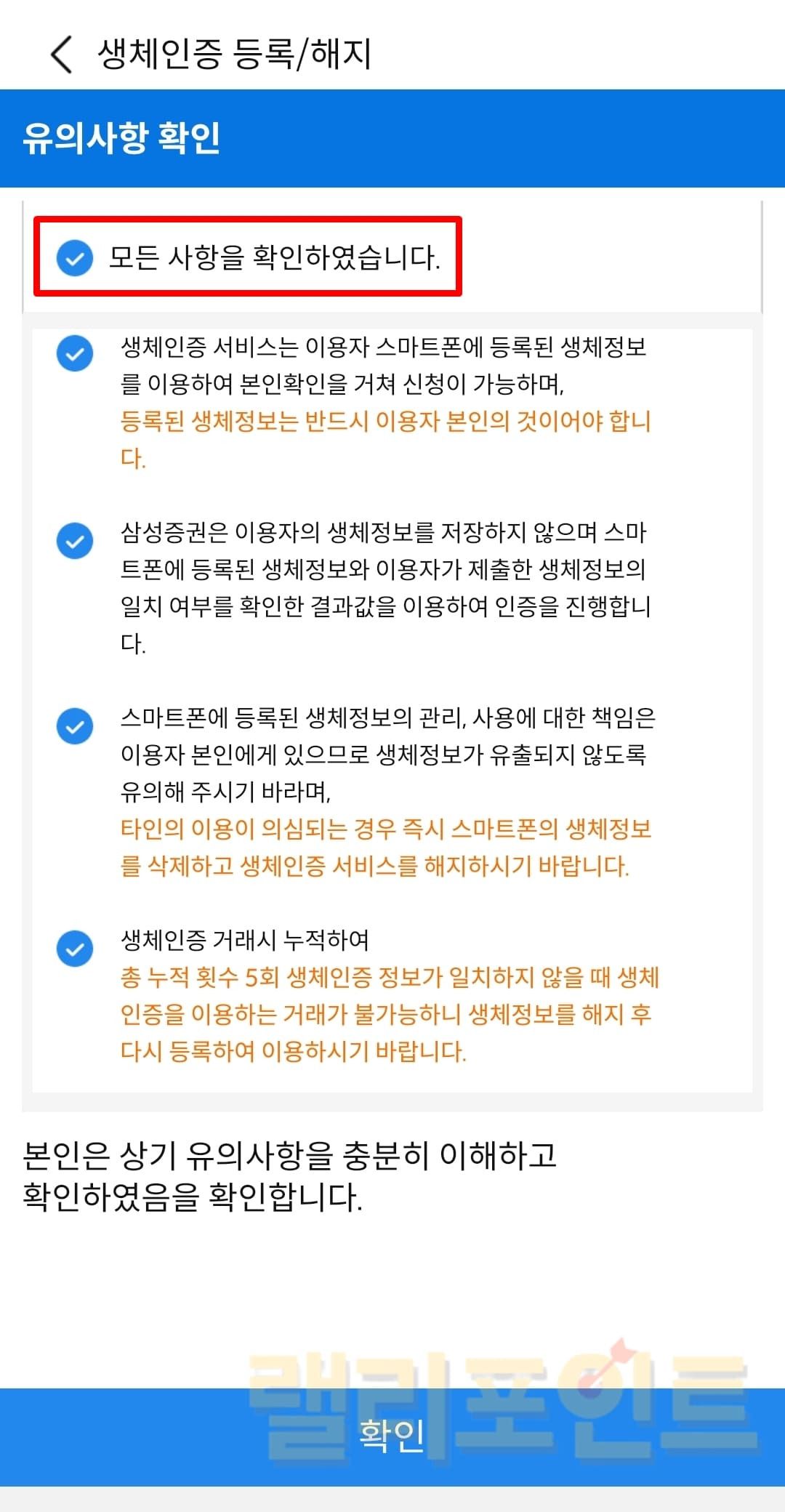Uncheck the 생체인증 거래시 누적하여 item
This screenshot has height=1512, width=785.
[75, 949]
